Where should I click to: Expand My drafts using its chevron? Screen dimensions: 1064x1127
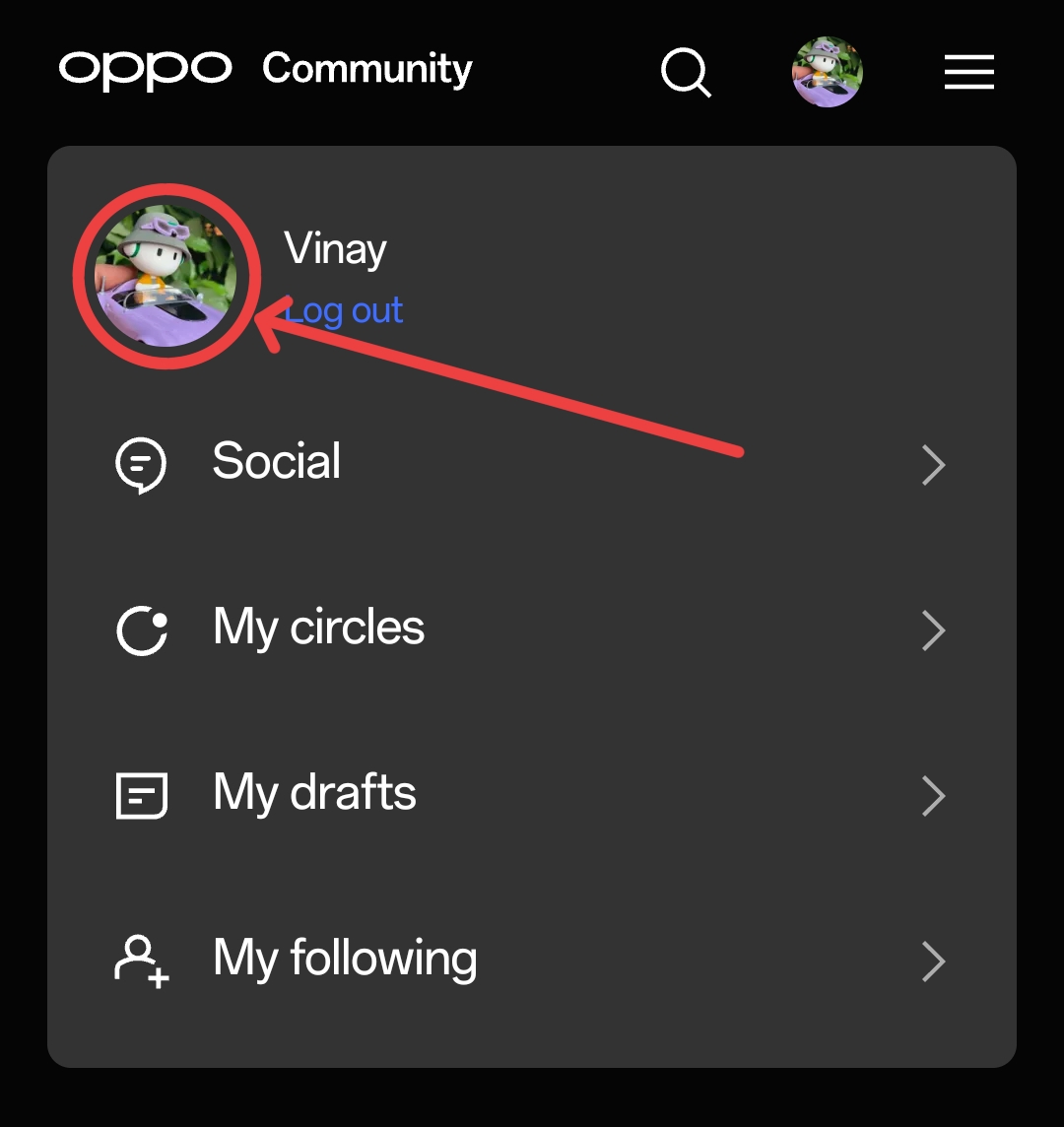pos(933,796)
